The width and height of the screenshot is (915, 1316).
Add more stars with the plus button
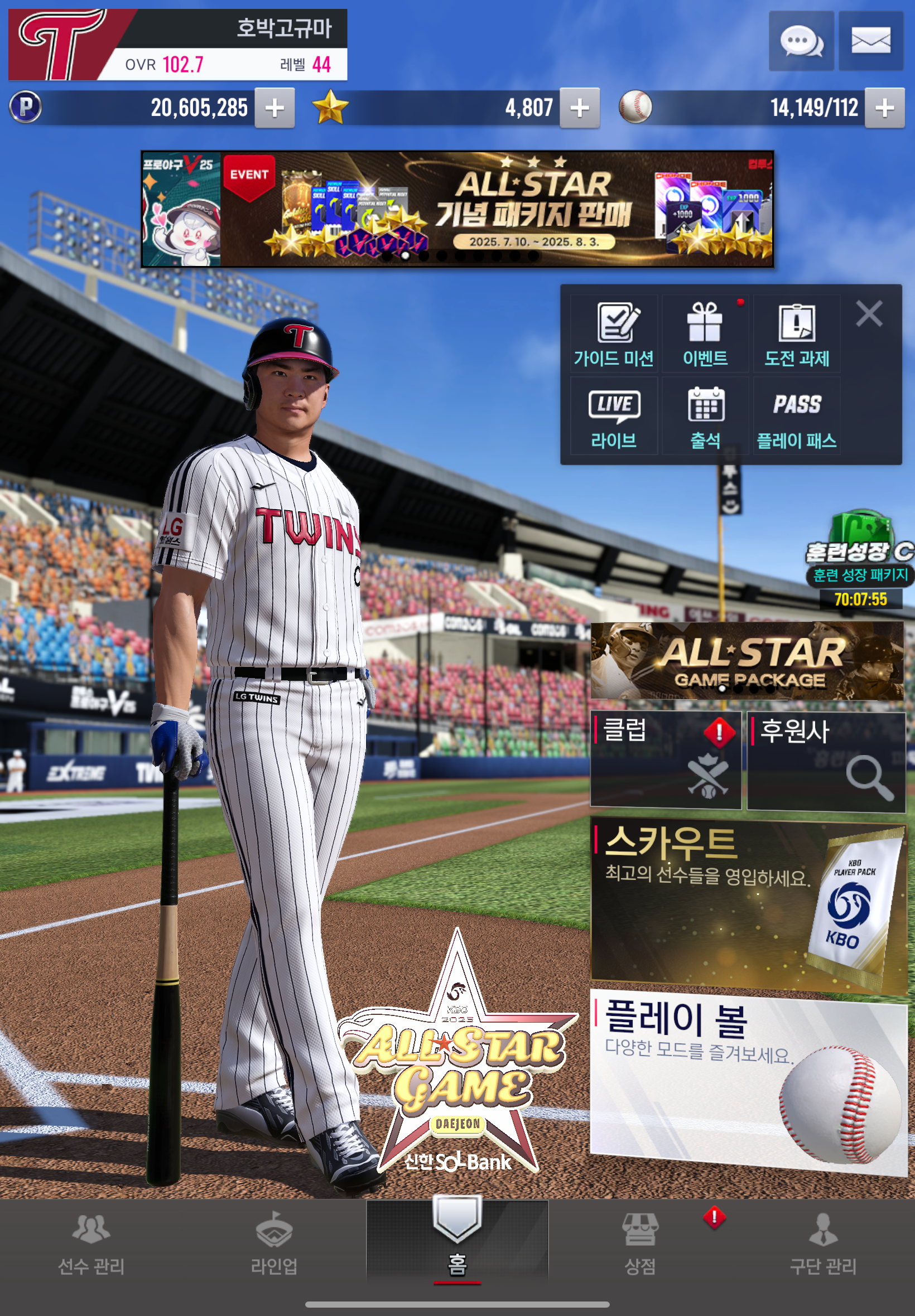pyautogui.click(x=580, y=108)
